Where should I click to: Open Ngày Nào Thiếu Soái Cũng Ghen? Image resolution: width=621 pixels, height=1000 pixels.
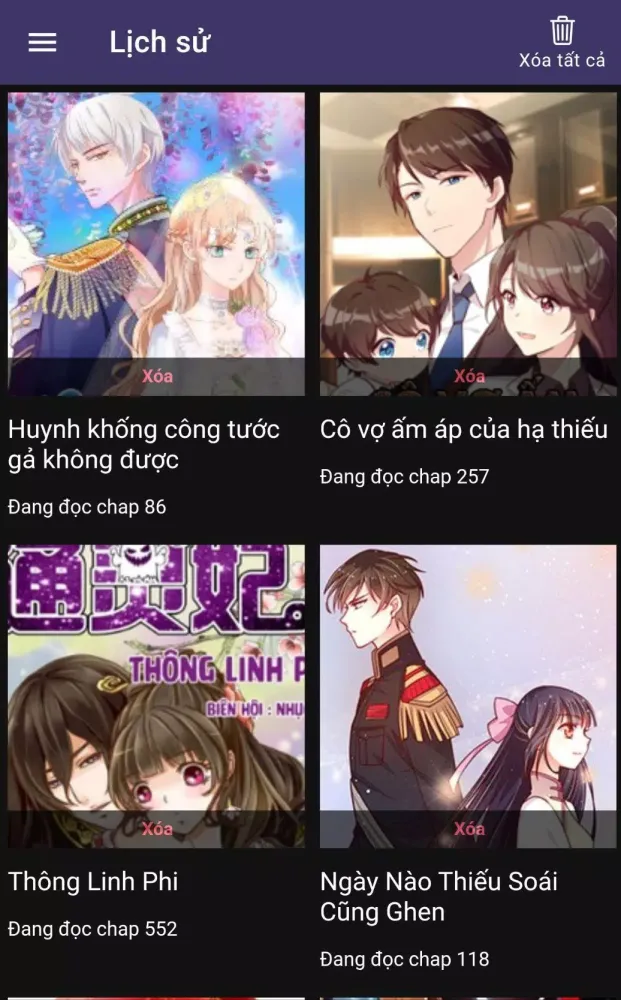click(468, 690)
